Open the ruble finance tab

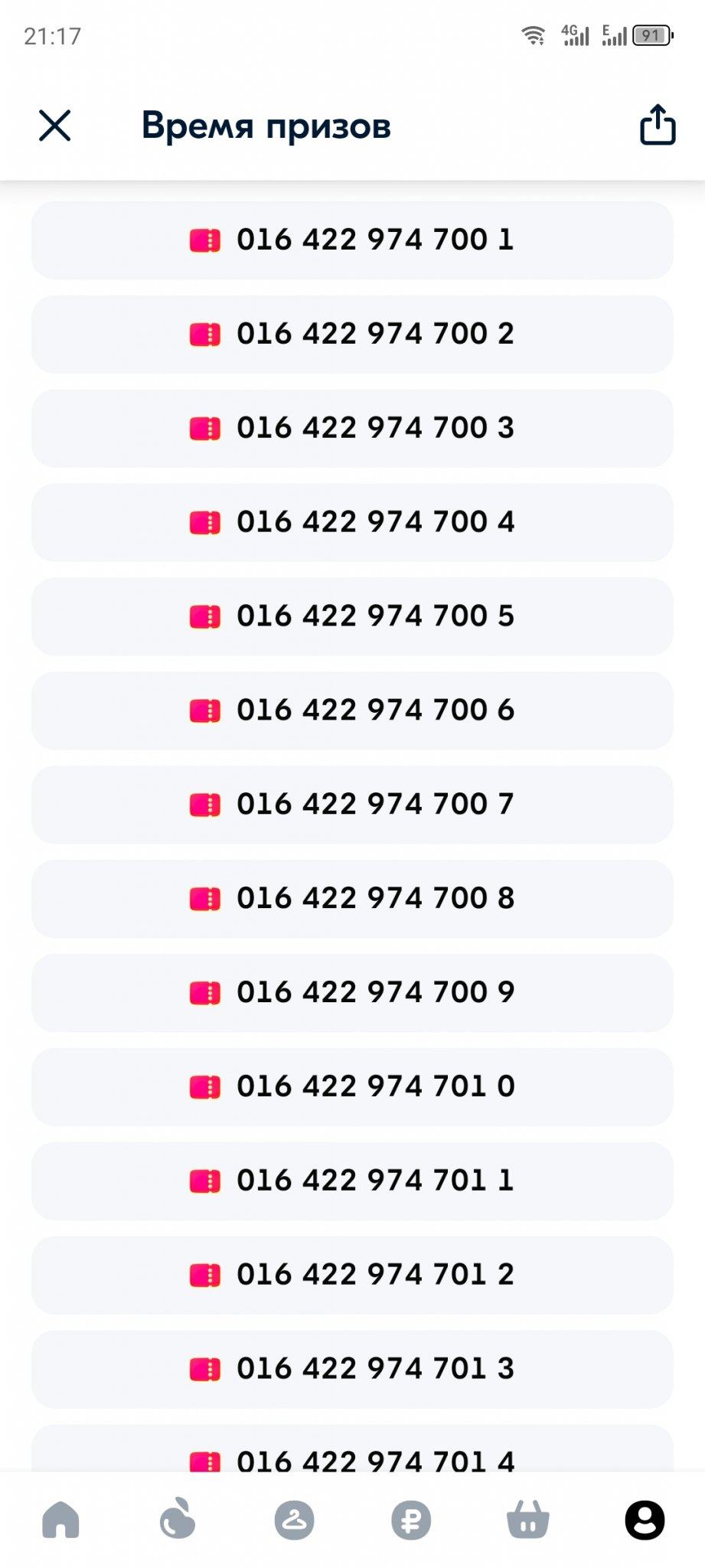[411, 1520]
